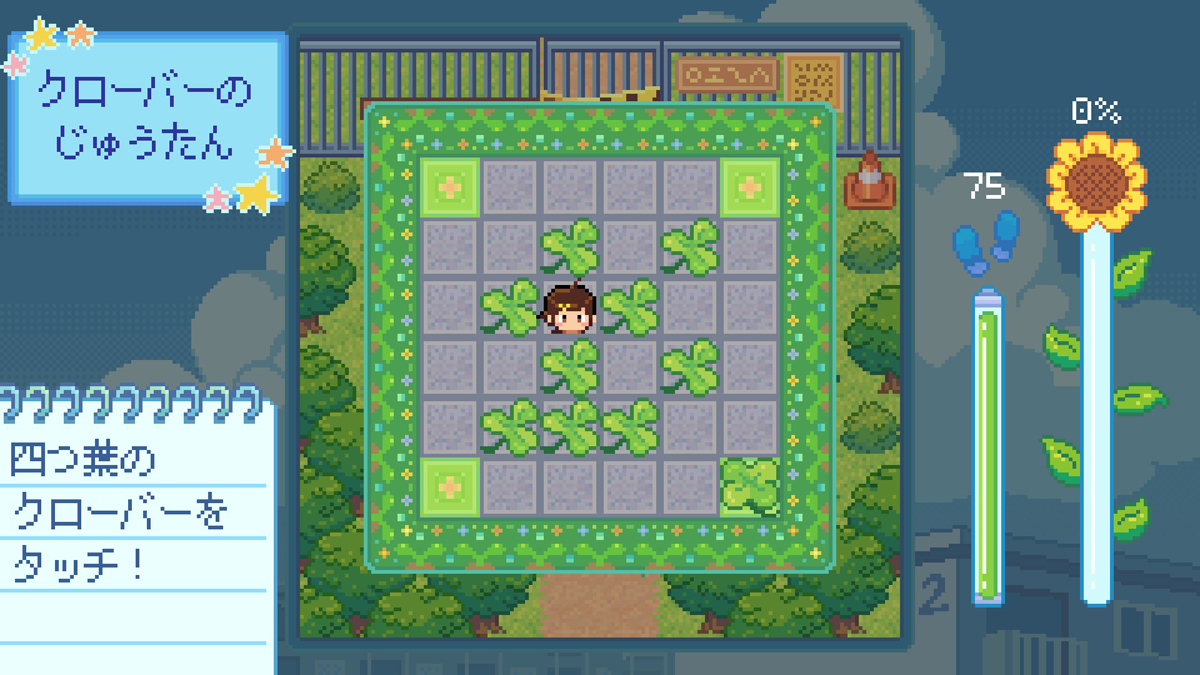Image resolution: width=1200 pixels, height=675 pixels.
Task: Touch the clover directly below the character
Action: [570, 367]
